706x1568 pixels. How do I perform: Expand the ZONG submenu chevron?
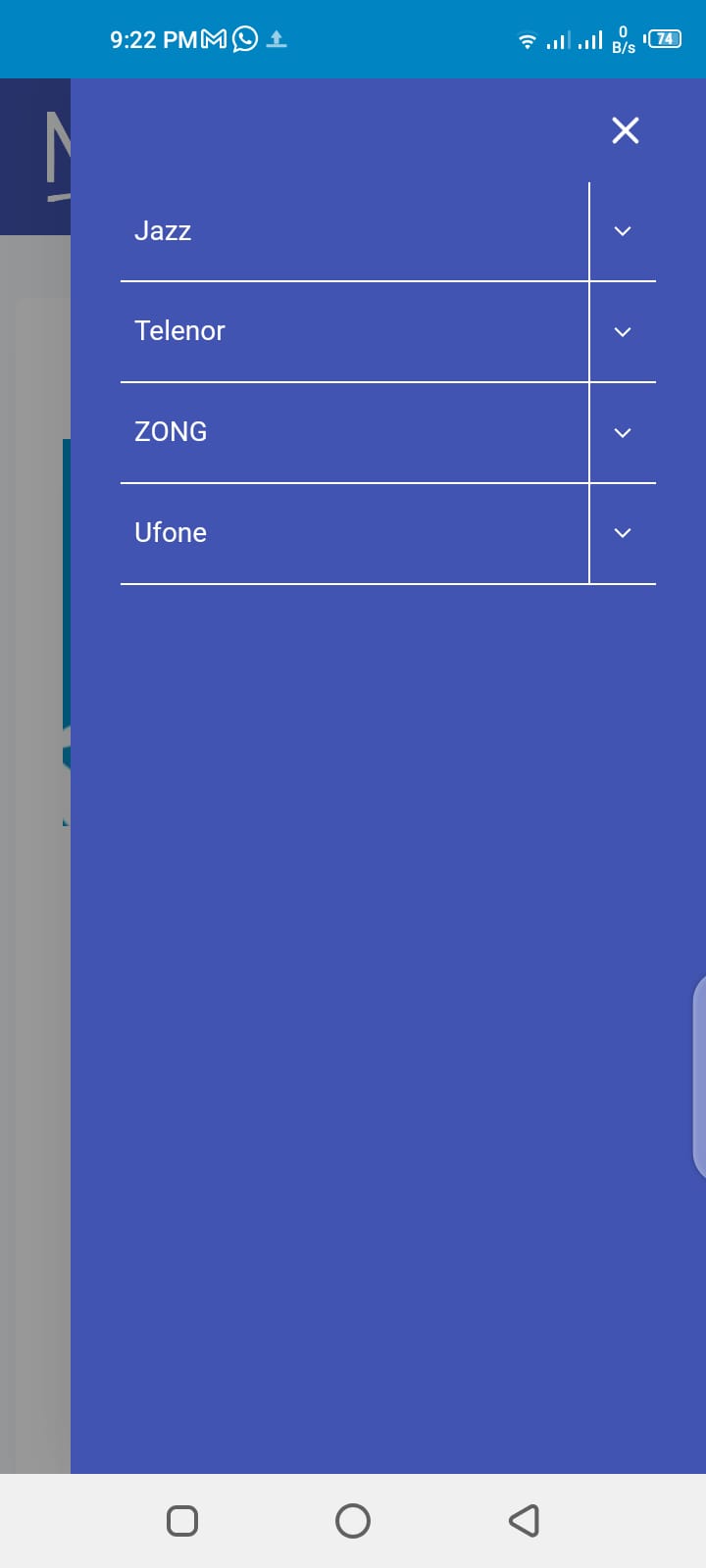(623, 432)
